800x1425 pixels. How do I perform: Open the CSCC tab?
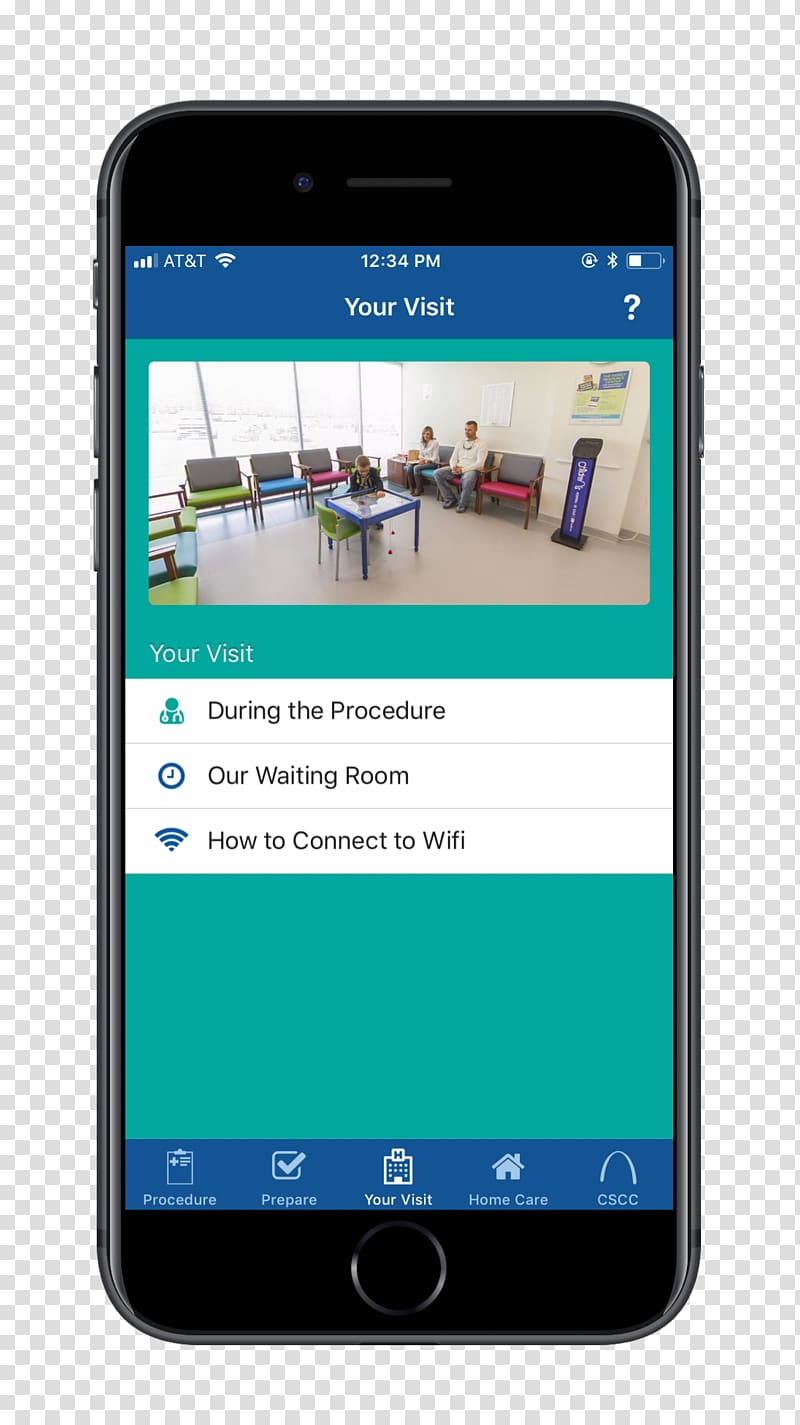[617, 1177]
